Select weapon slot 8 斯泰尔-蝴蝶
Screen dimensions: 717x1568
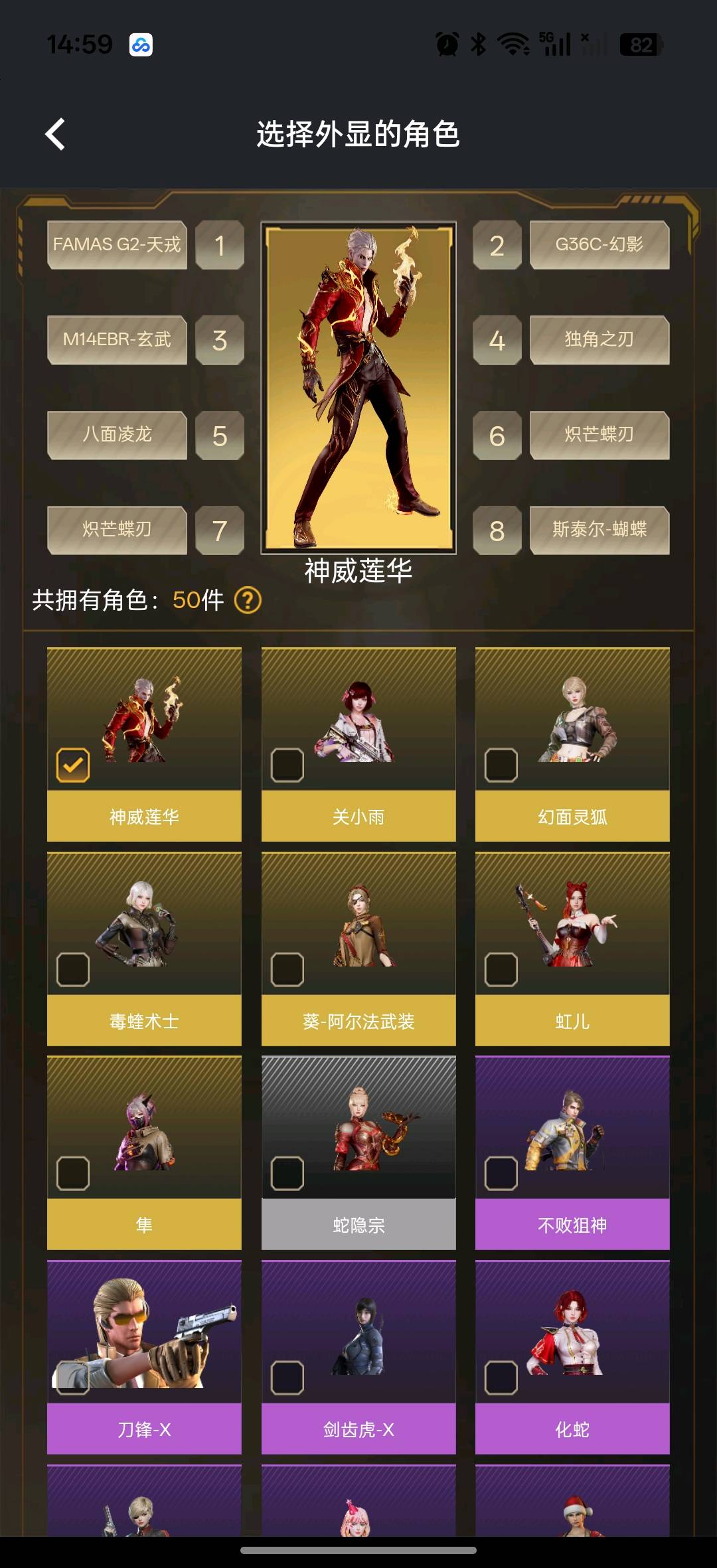point(599,530)
